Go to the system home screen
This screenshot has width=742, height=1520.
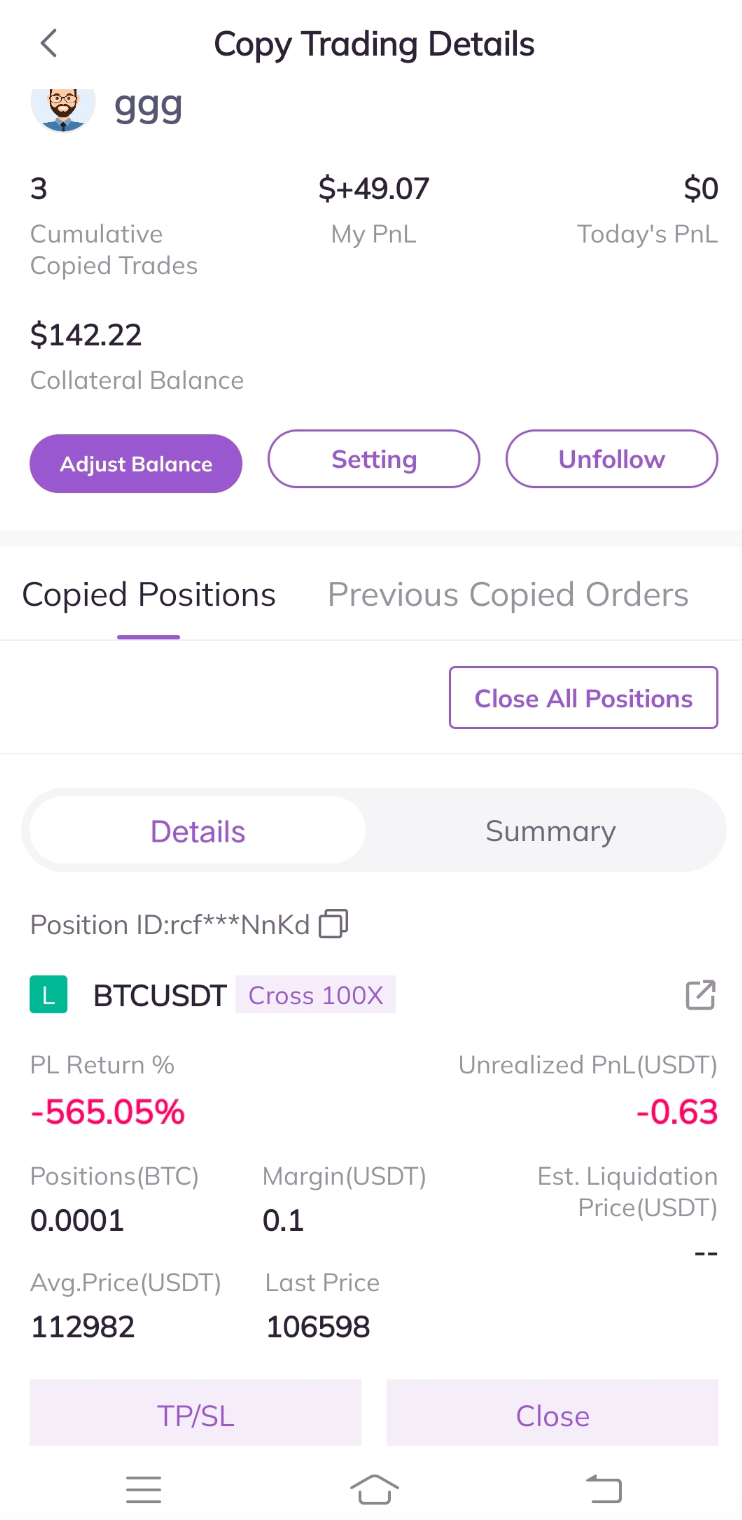tap(374, 1490)
